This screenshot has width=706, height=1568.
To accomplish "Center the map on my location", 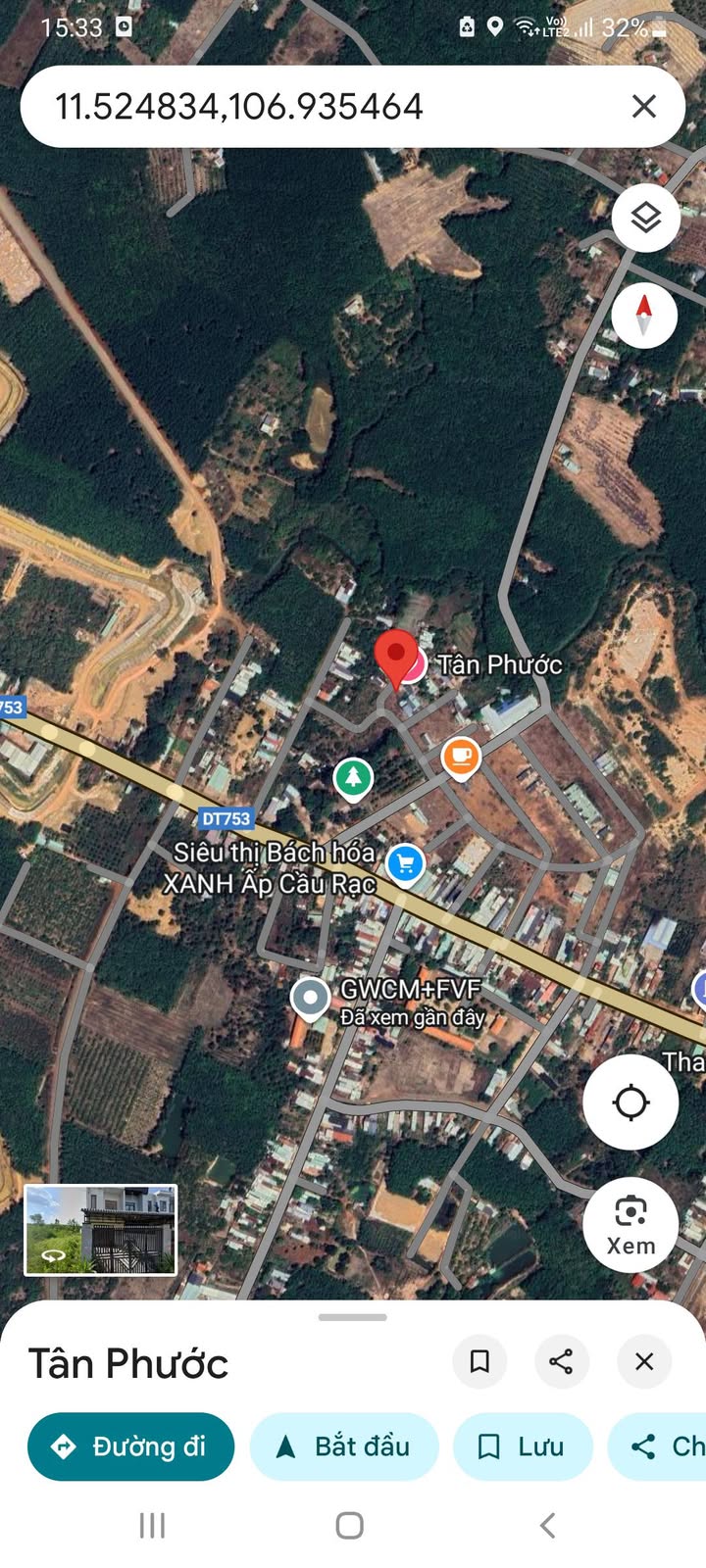I will pyautogui.click(x=630, y=1102).
